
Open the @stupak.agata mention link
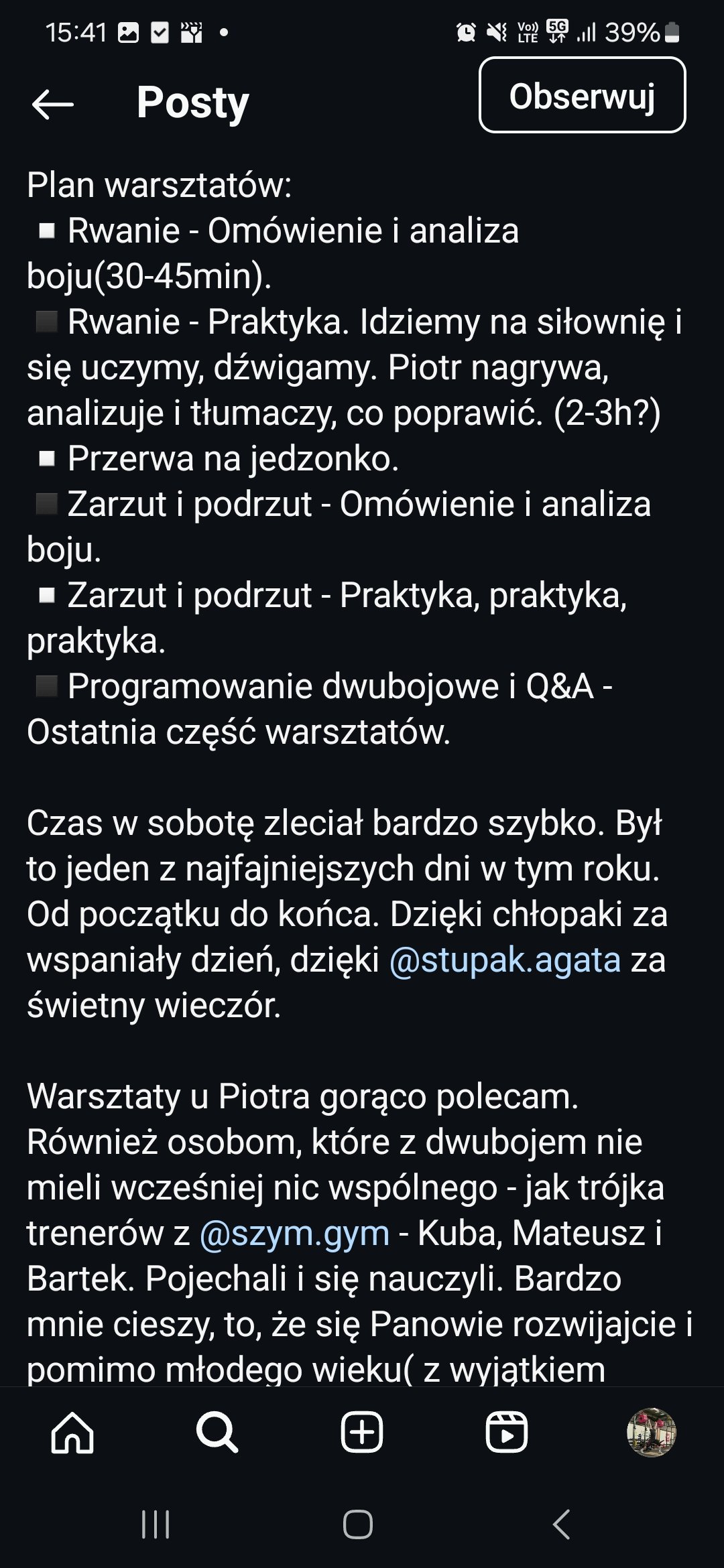(505, 960)
